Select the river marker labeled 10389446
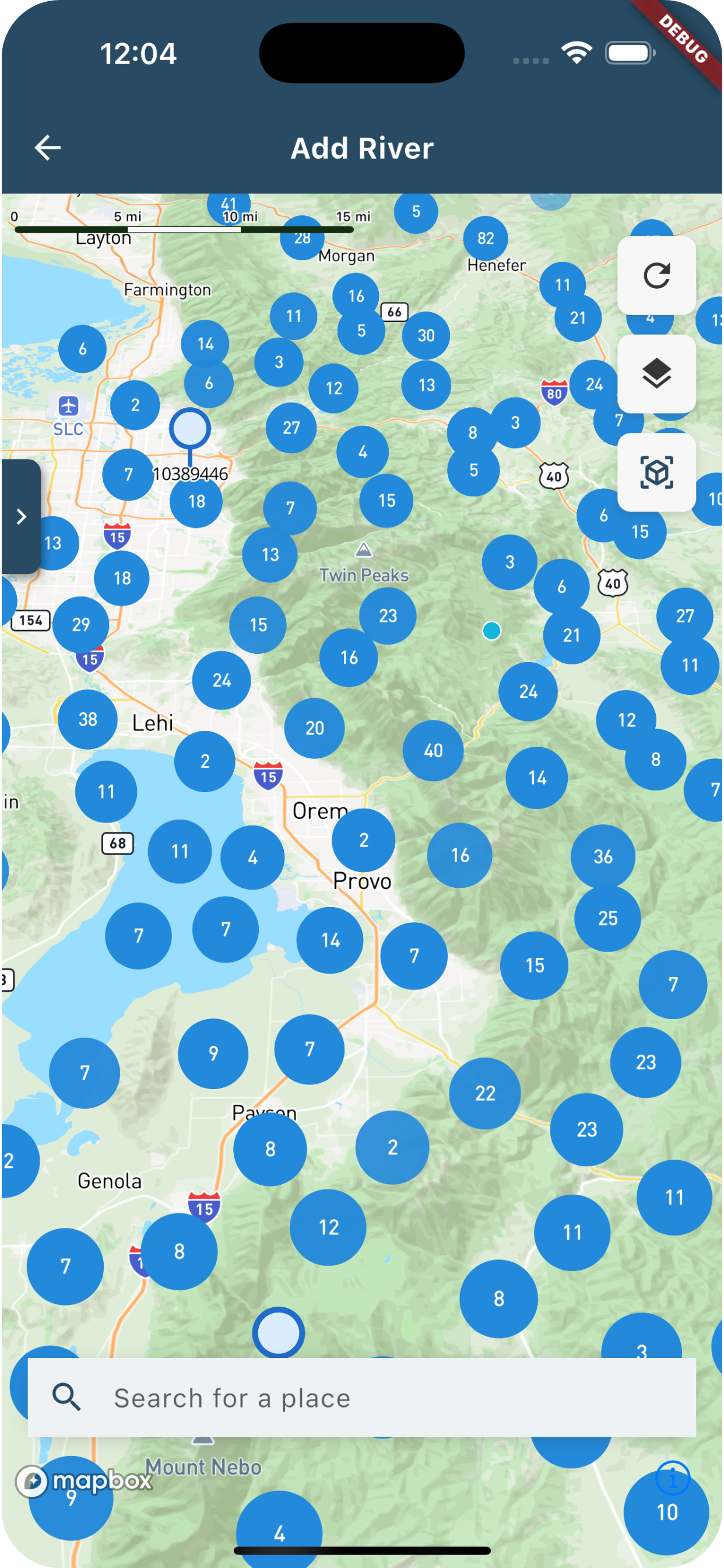The image size is (724, 1568). (x=190, y=429)
